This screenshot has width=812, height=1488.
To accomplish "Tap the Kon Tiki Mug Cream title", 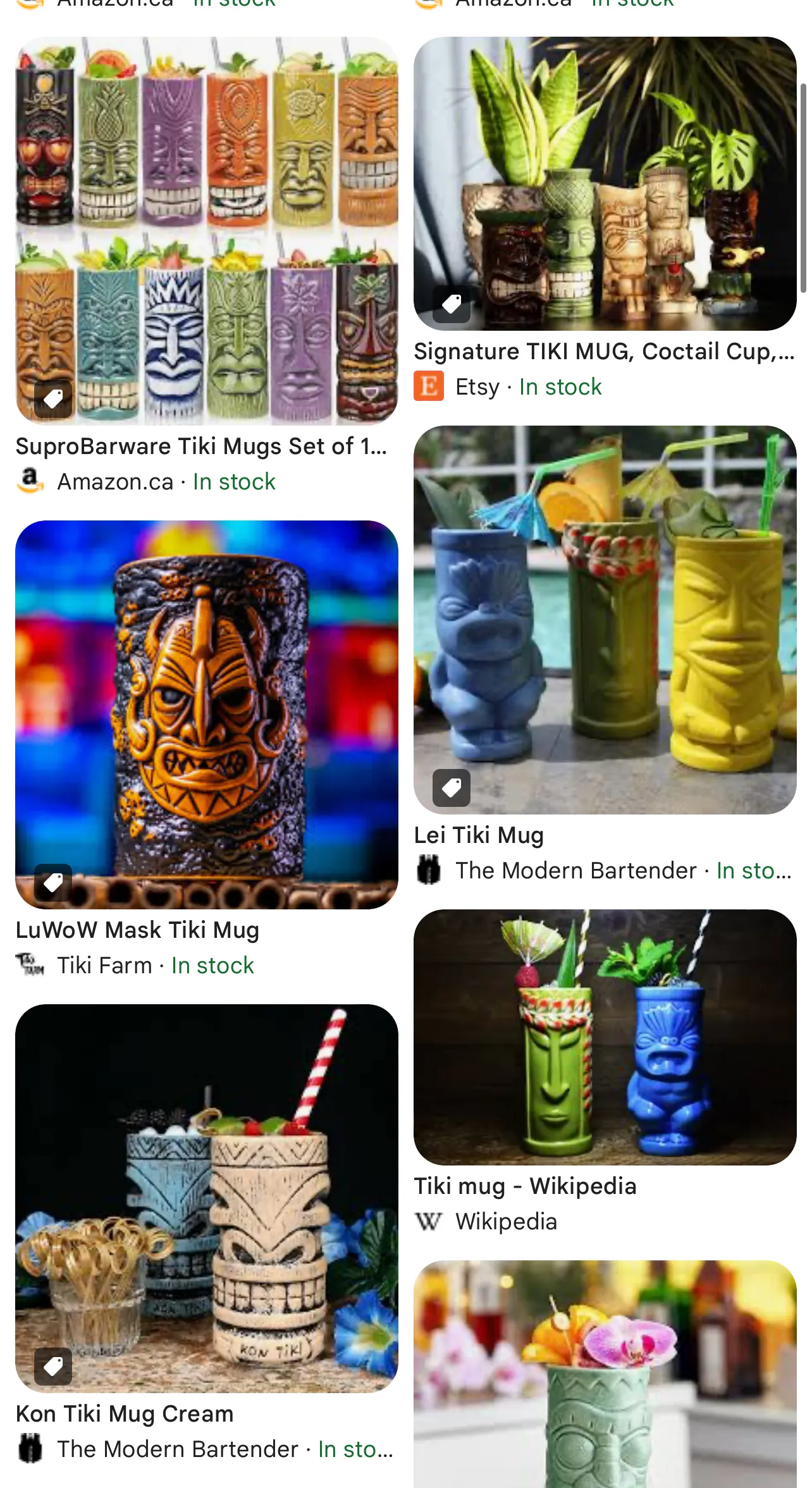I will (x=125, y=1414).
